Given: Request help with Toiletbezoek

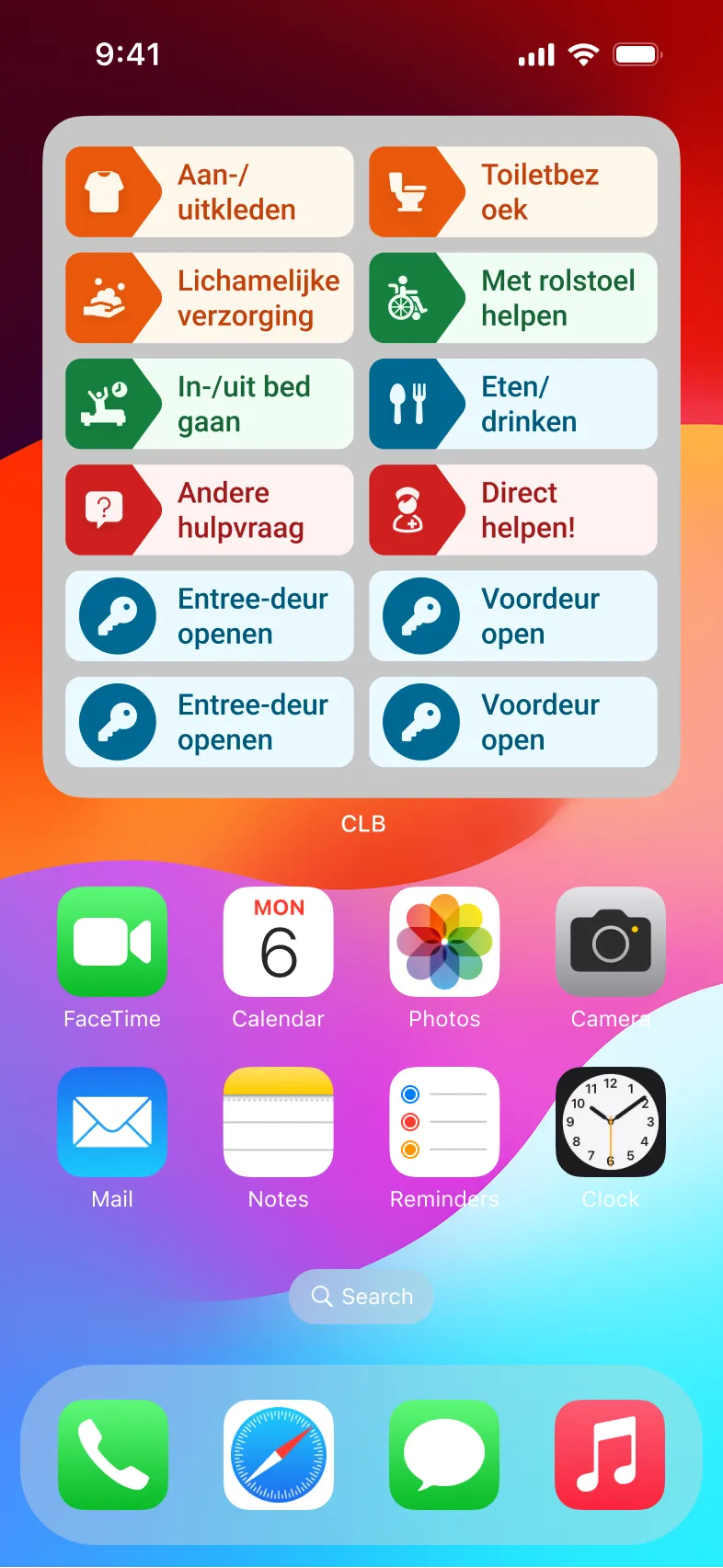Looking at the screenshot, I should click(x=513, y=192).
